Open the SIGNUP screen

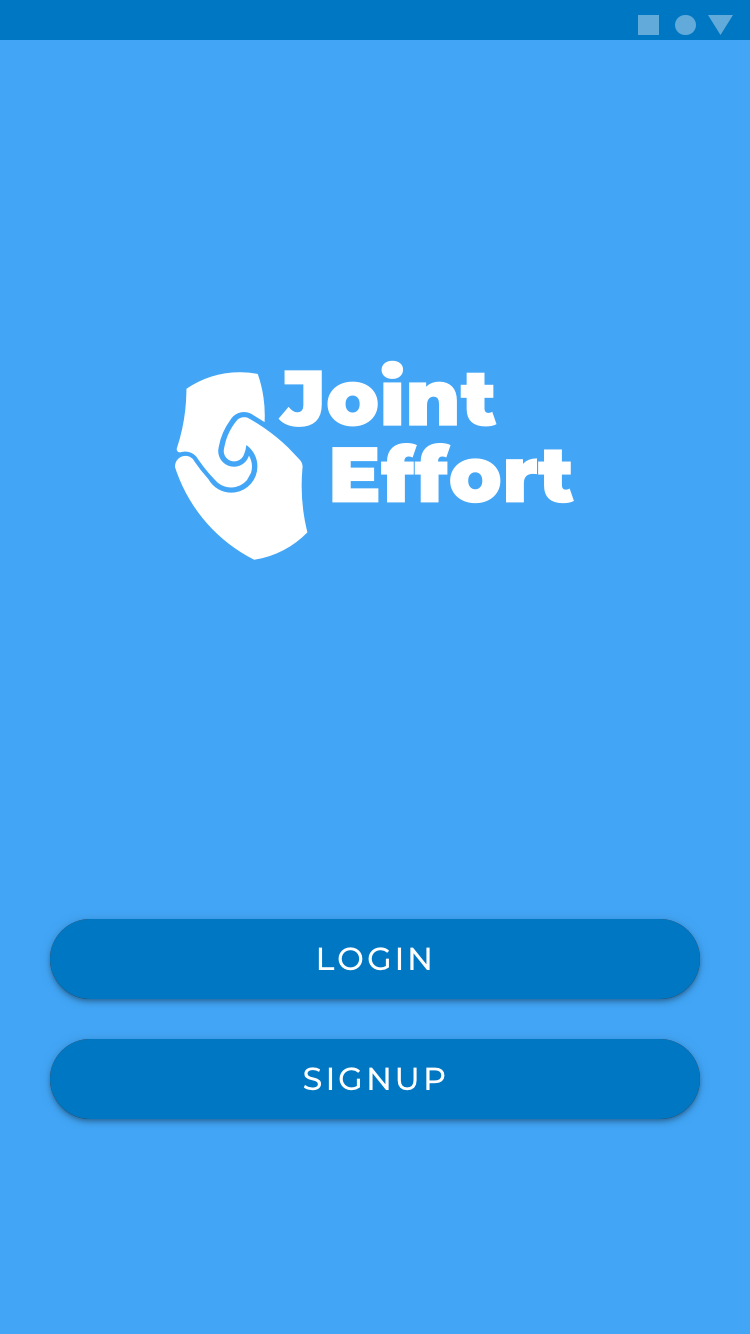(x=375, y=1079)
